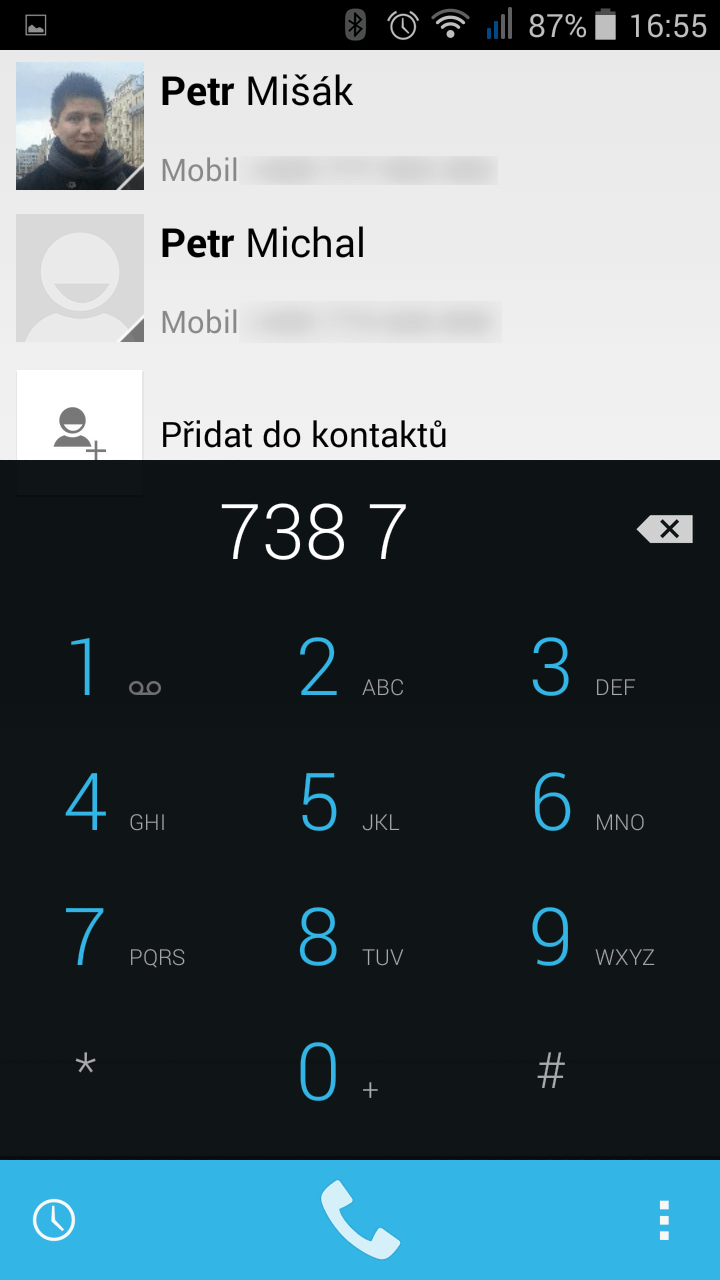Screen dimensions: 720x1280
Task: Open Petr Mišák's contact photo
Action: 80,126
